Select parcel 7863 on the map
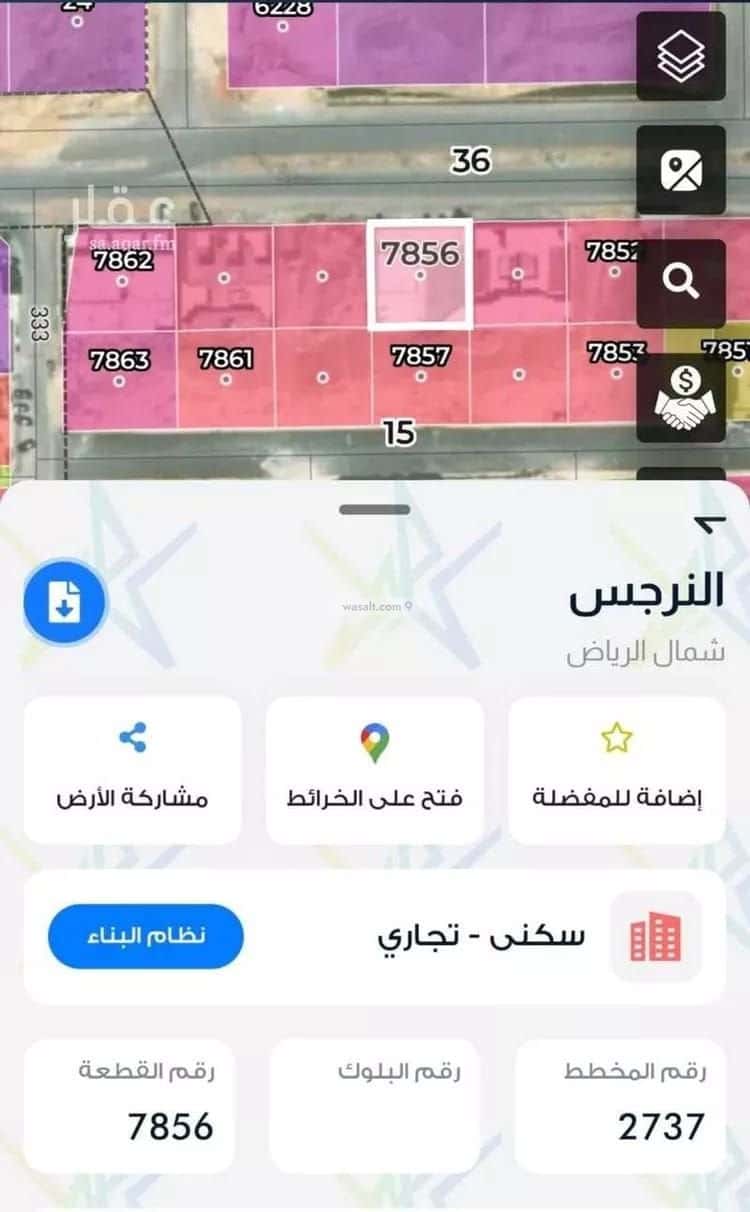 [120, 378]
